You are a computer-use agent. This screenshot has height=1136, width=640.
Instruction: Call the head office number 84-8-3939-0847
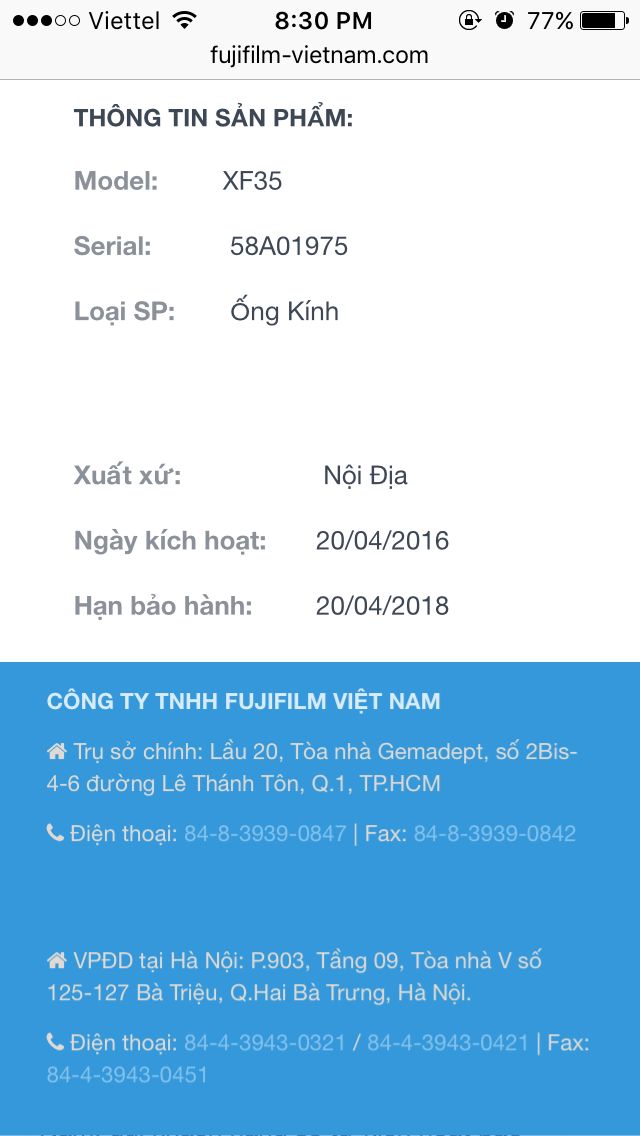coord(265,833)
